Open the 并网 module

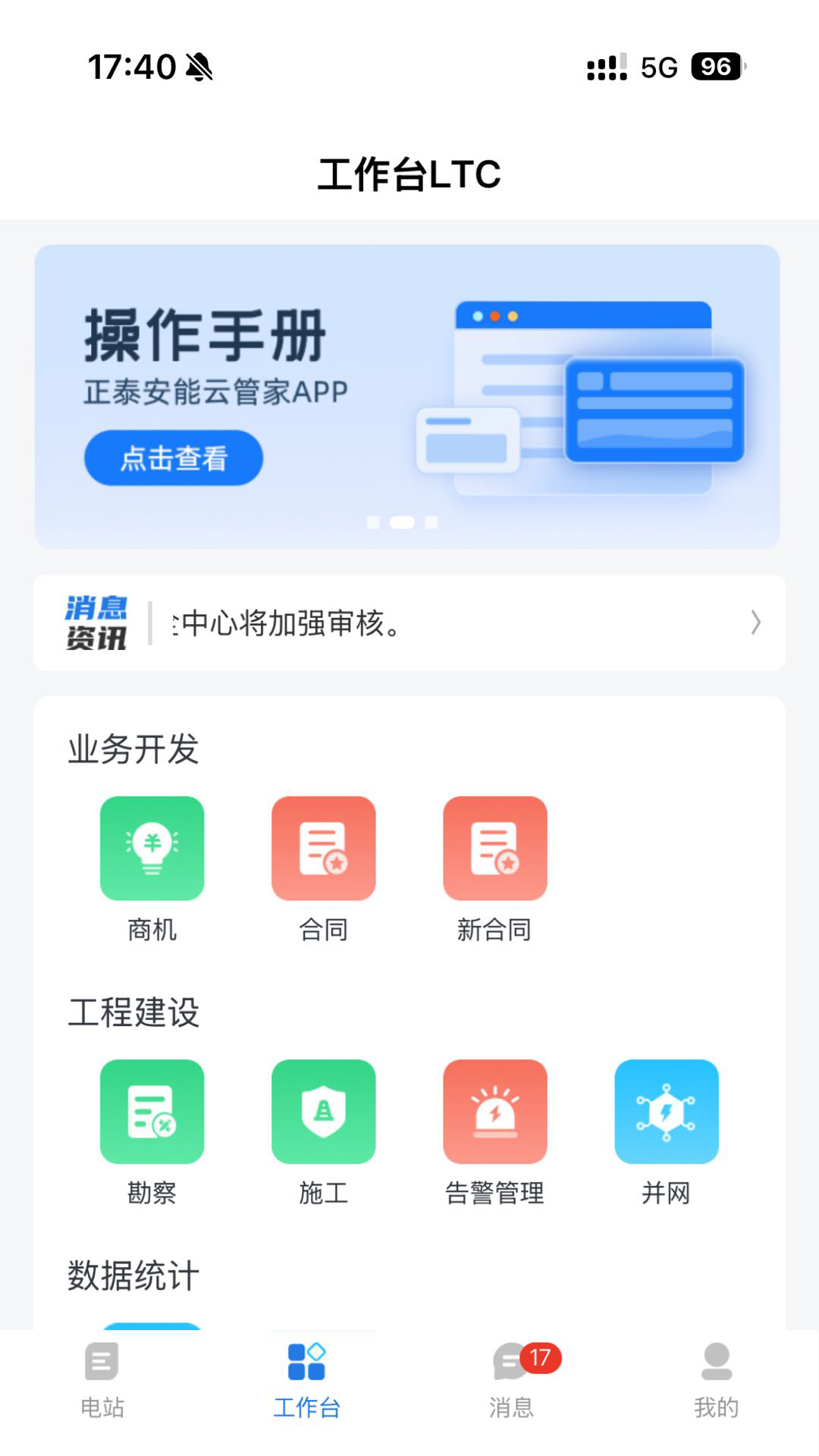pos(667,1112)
